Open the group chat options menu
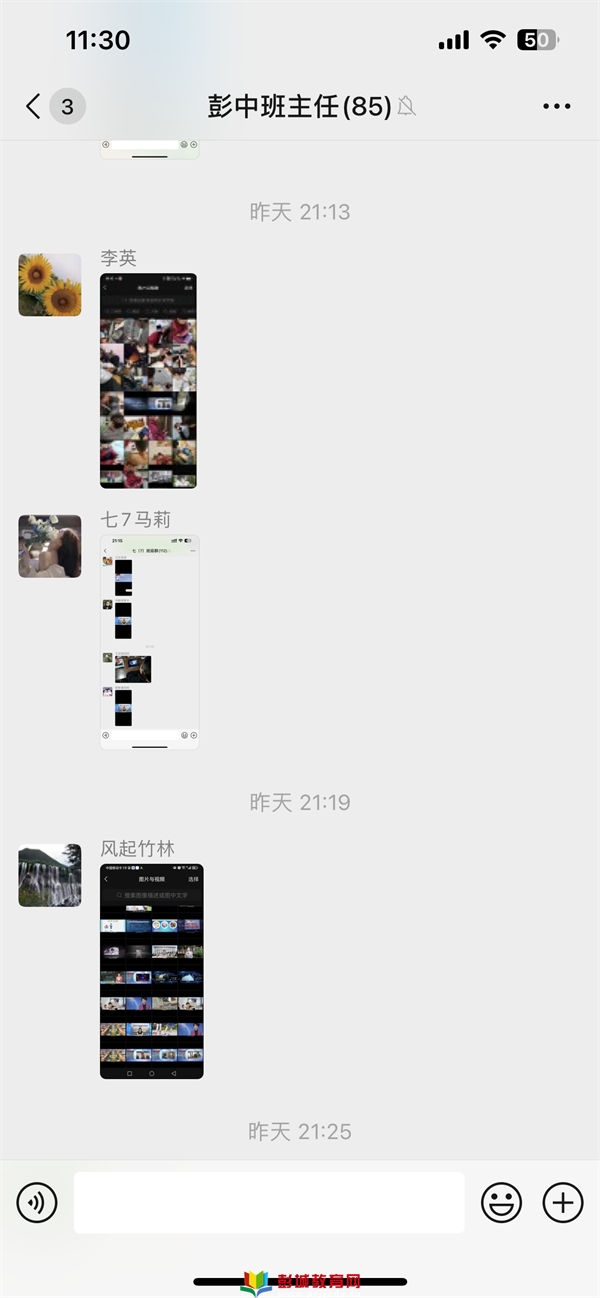Screen dimensions: 600x1298 [556, 106]
